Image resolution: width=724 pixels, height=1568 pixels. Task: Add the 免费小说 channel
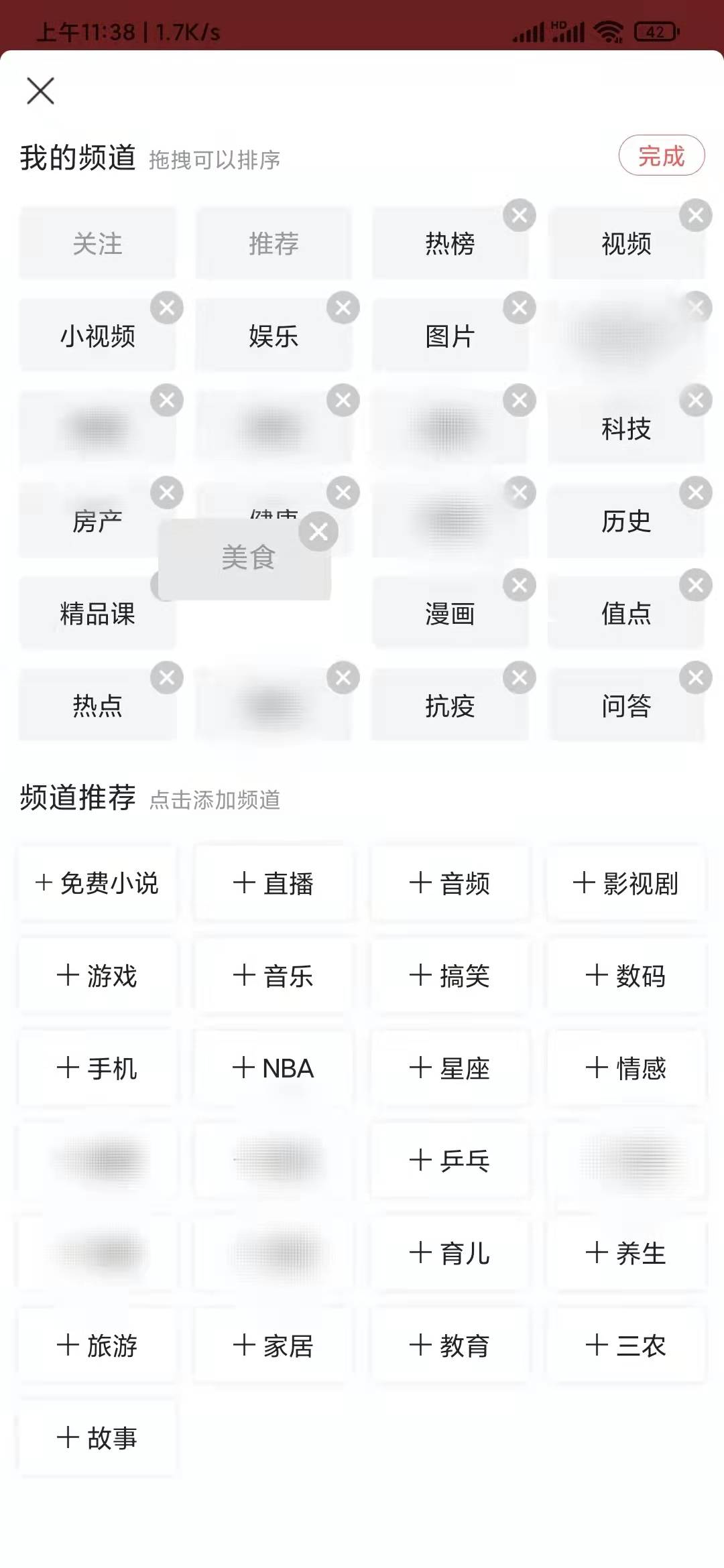[97, 883]
